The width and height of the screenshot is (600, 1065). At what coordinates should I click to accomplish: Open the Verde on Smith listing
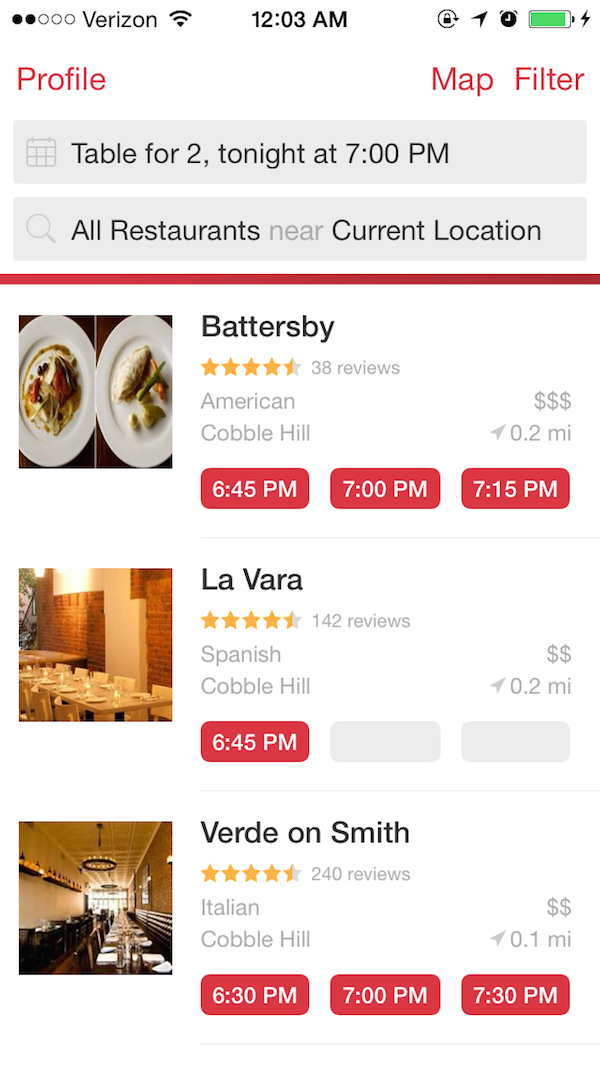[x=305, y=833]
